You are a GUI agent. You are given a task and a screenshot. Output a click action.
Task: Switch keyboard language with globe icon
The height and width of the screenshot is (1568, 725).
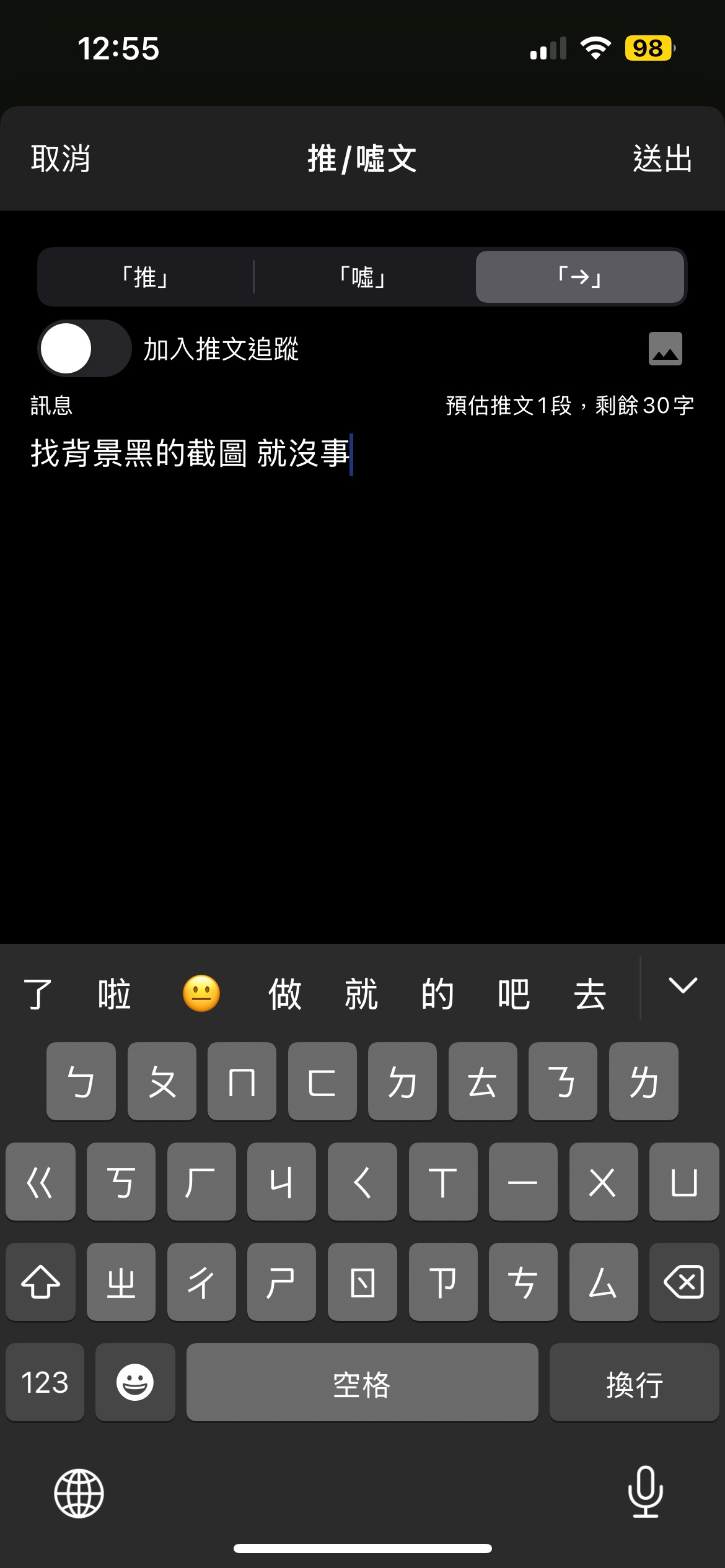[79, 1493]
